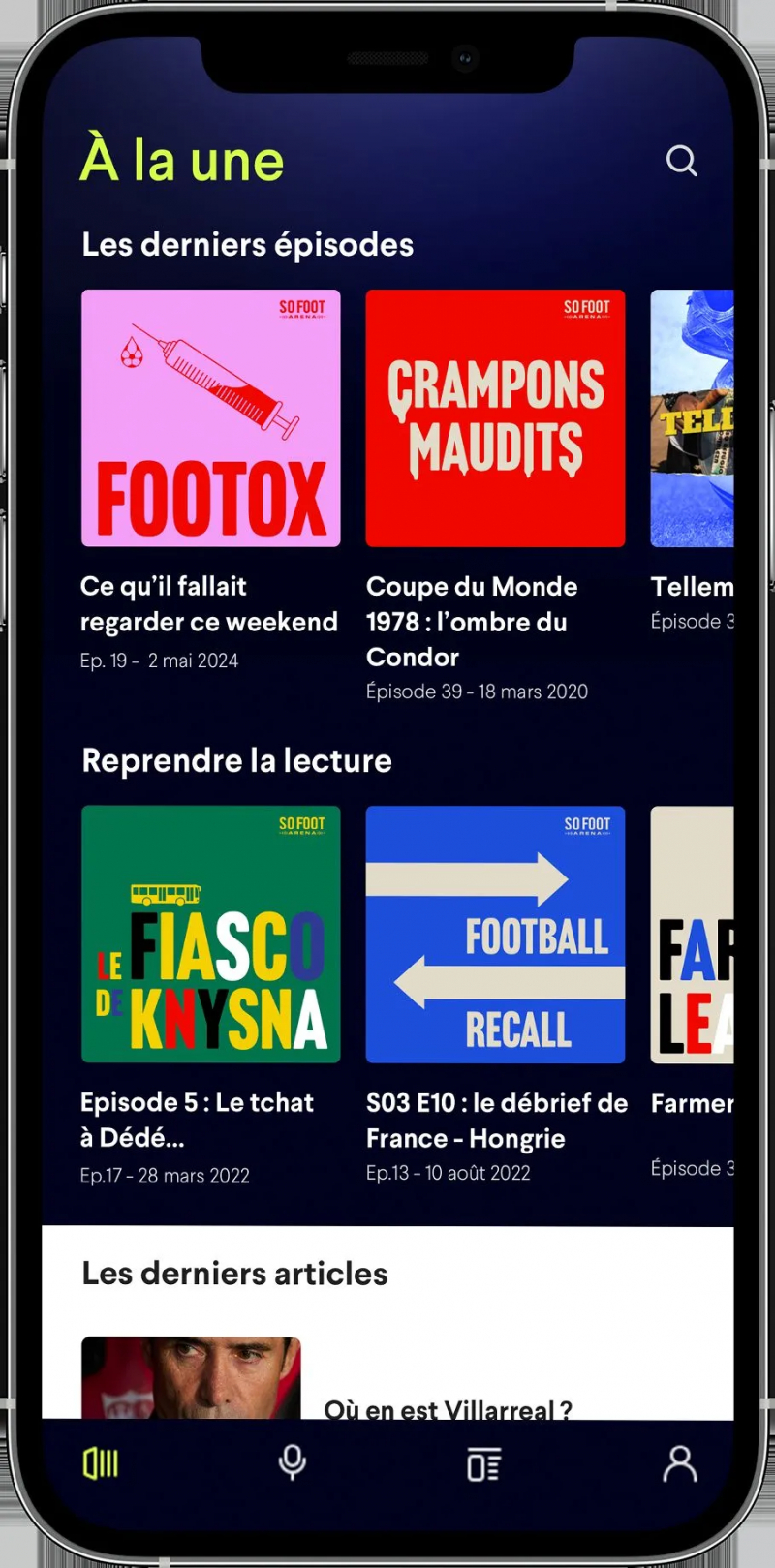Open the profile tab
Image resolution: width=775 pixels, height=1568 pixels.
click(679, 1463)
